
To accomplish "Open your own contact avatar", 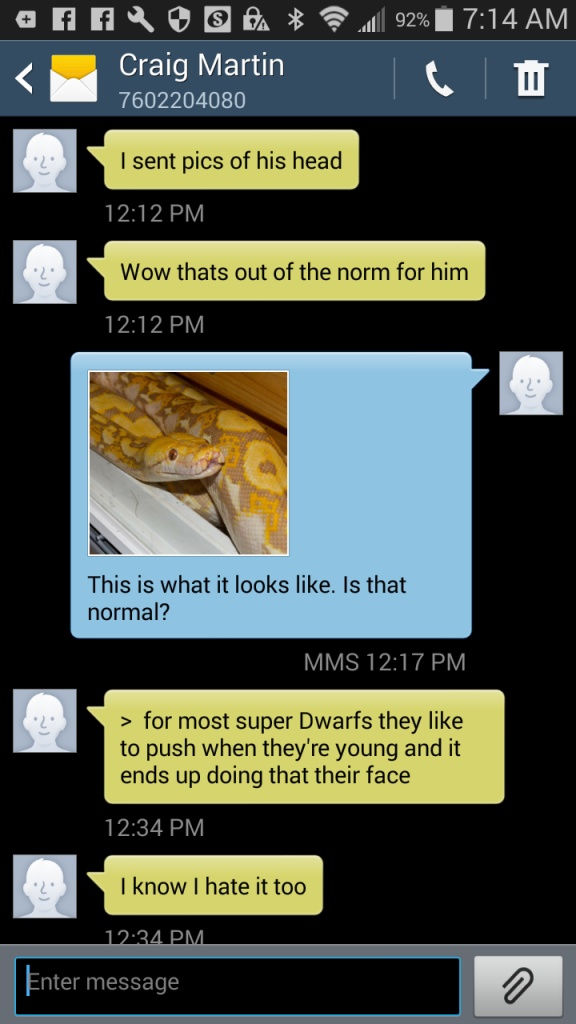I will coord(531,383).
